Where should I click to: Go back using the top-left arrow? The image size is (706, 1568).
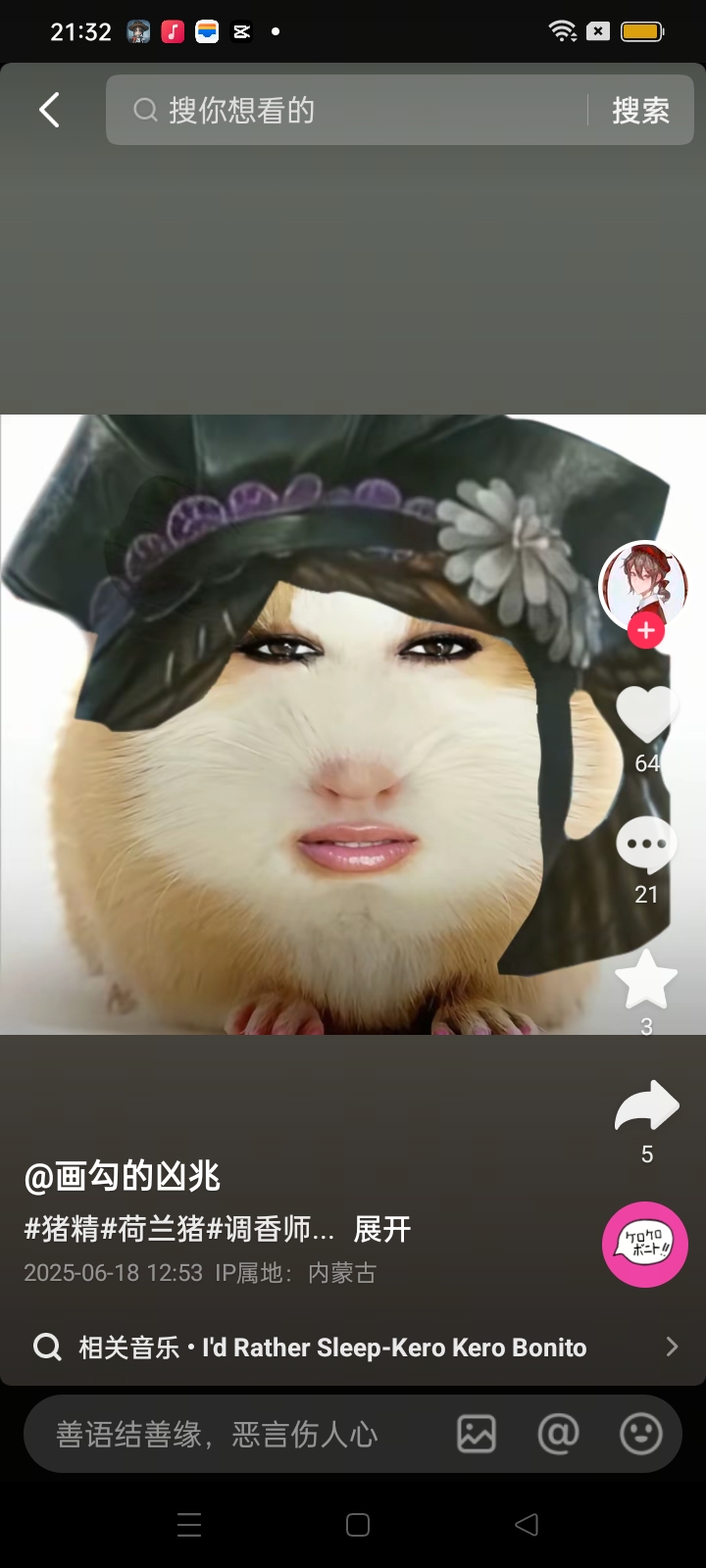click(49, 110)
